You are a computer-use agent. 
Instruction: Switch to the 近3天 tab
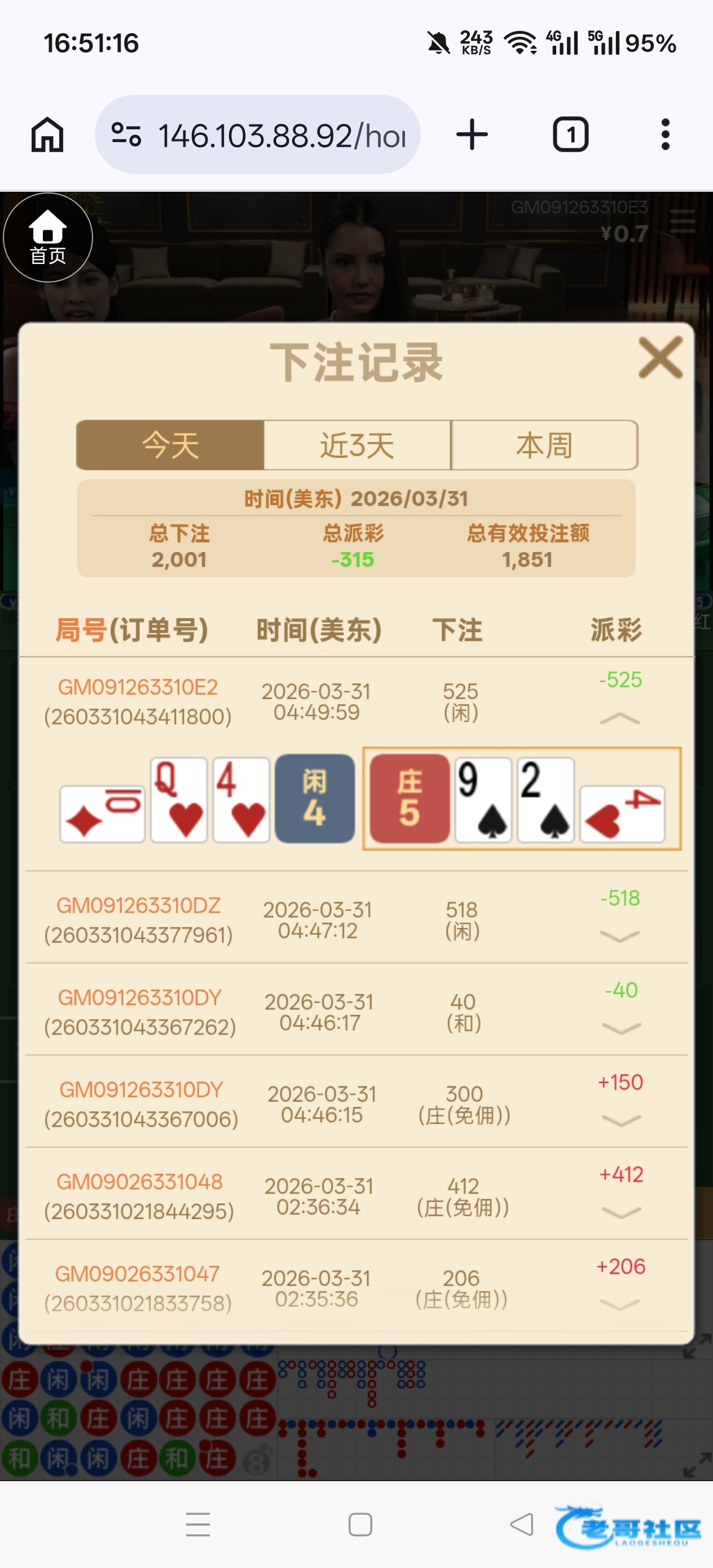pyautogui.click(x=357, y=445)
